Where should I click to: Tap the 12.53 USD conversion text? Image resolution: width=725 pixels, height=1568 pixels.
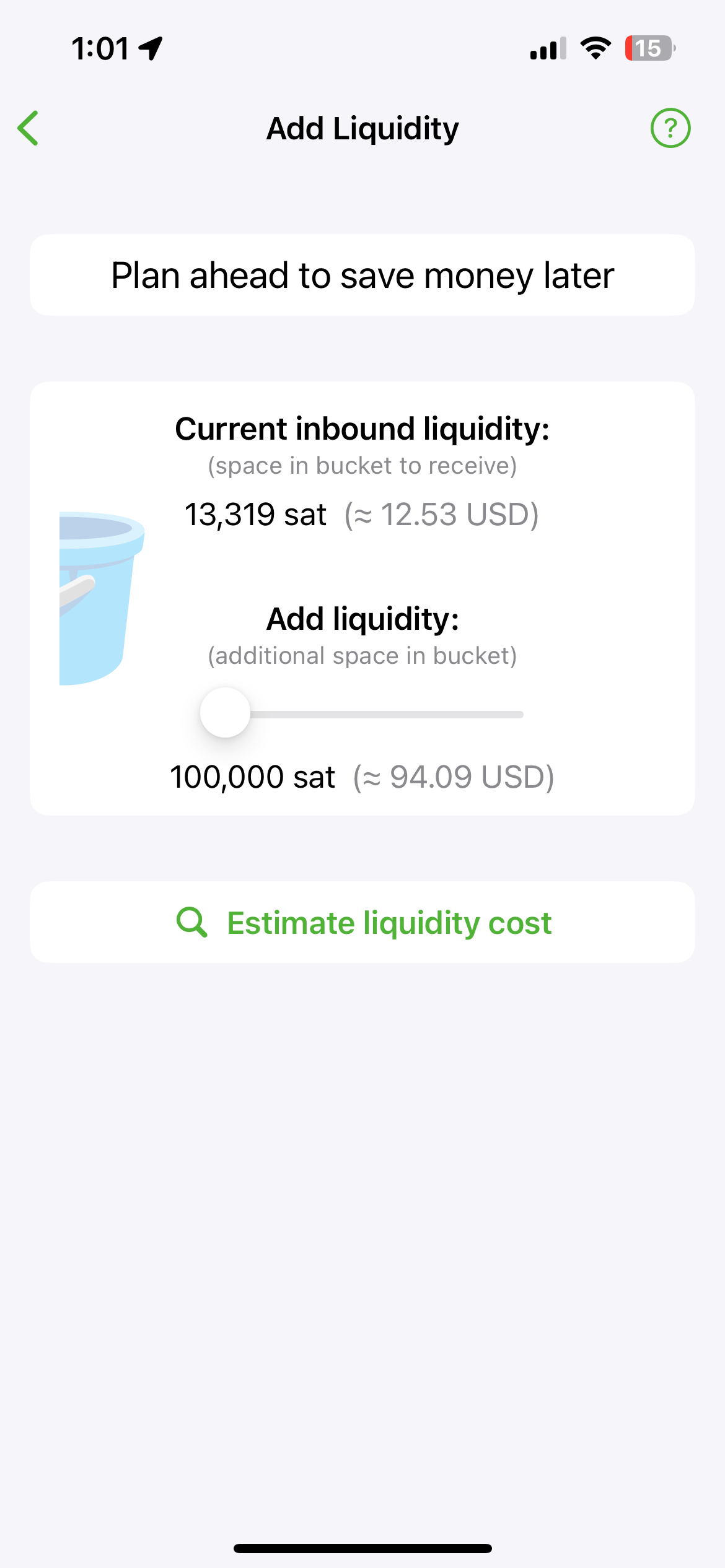click(x=441, y=514)
